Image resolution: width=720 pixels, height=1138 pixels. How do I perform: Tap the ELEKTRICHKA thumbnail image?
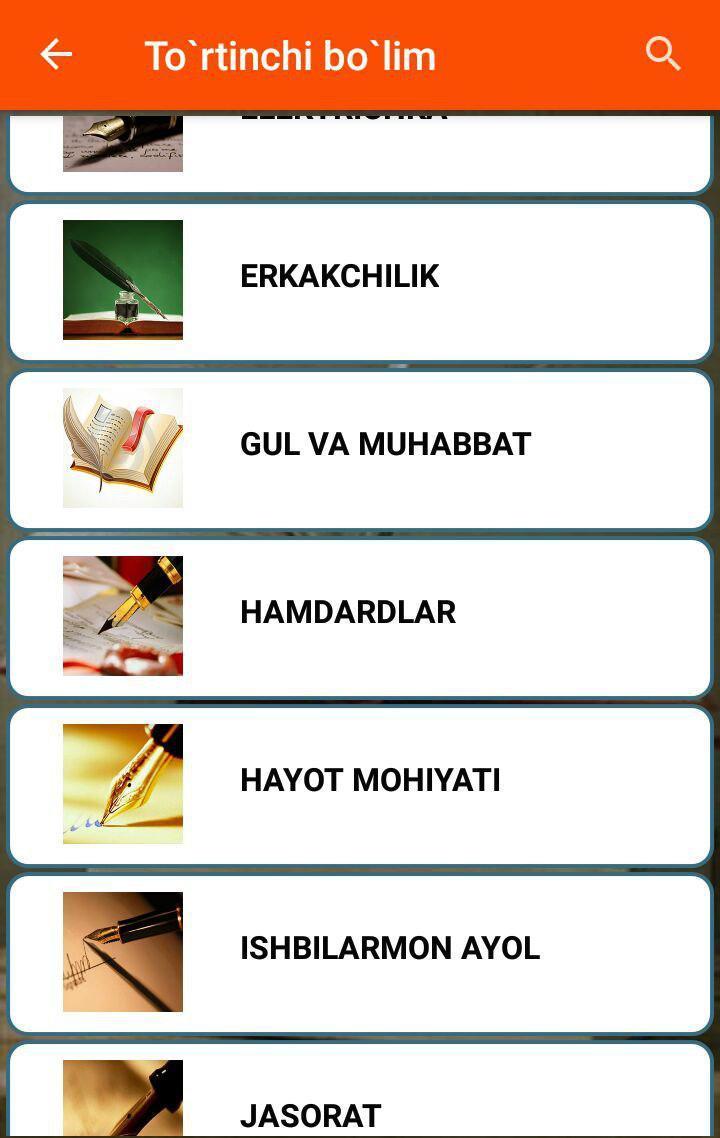[x=122, y=140]
